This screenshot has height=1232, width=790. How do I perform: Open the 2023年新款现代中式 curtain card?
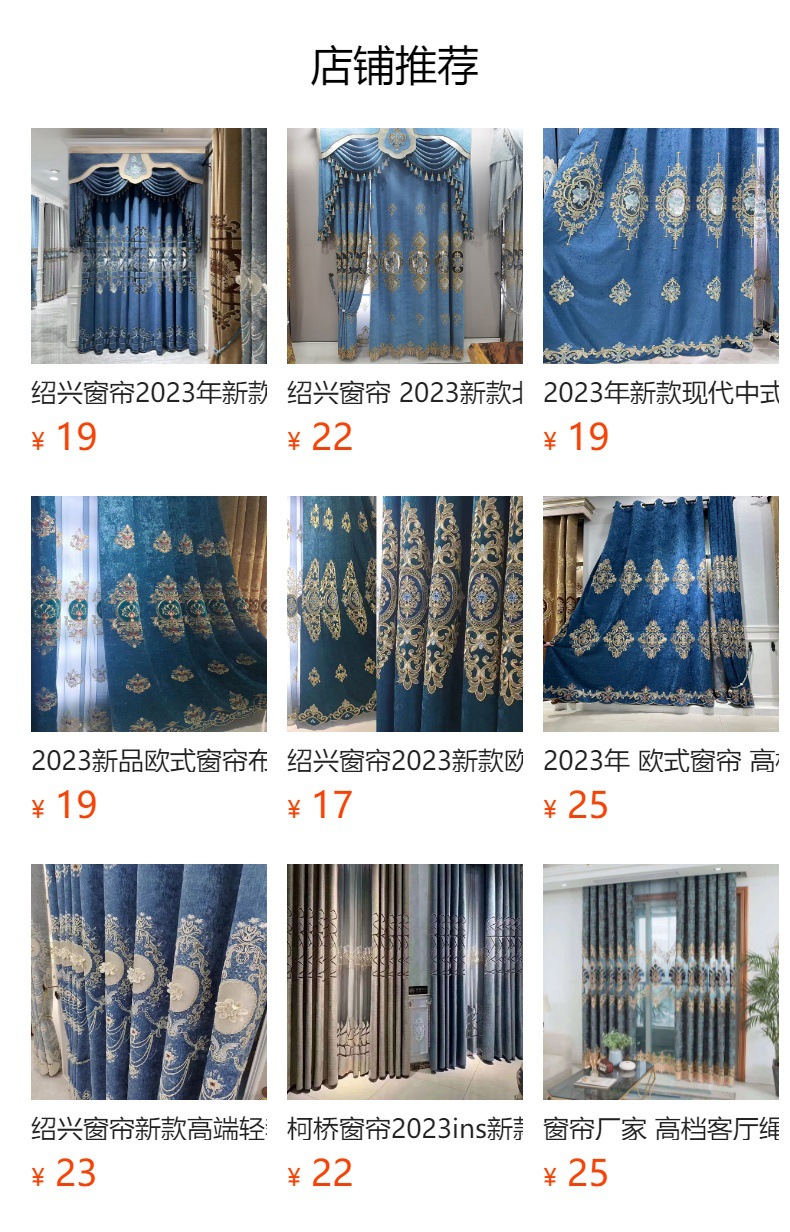tap(660, 246)
